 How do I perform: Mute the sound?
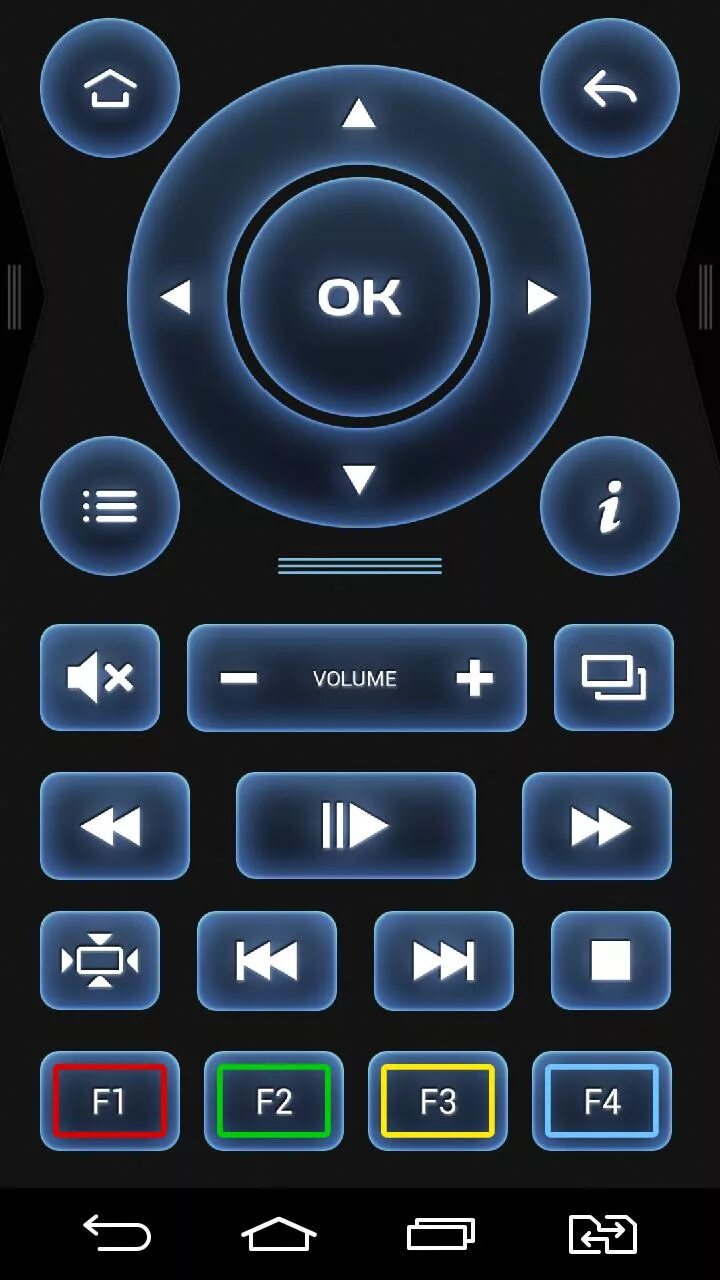(x=100, y=678)
